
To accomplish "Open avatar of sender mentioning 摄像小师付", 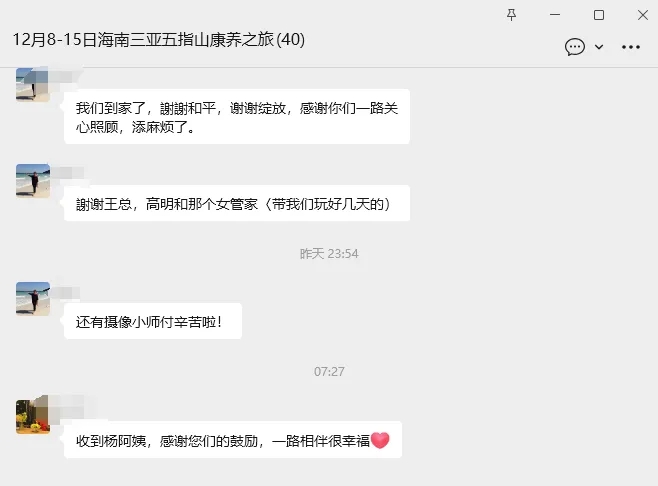I will pyautogui.click(x=33, y=299).
